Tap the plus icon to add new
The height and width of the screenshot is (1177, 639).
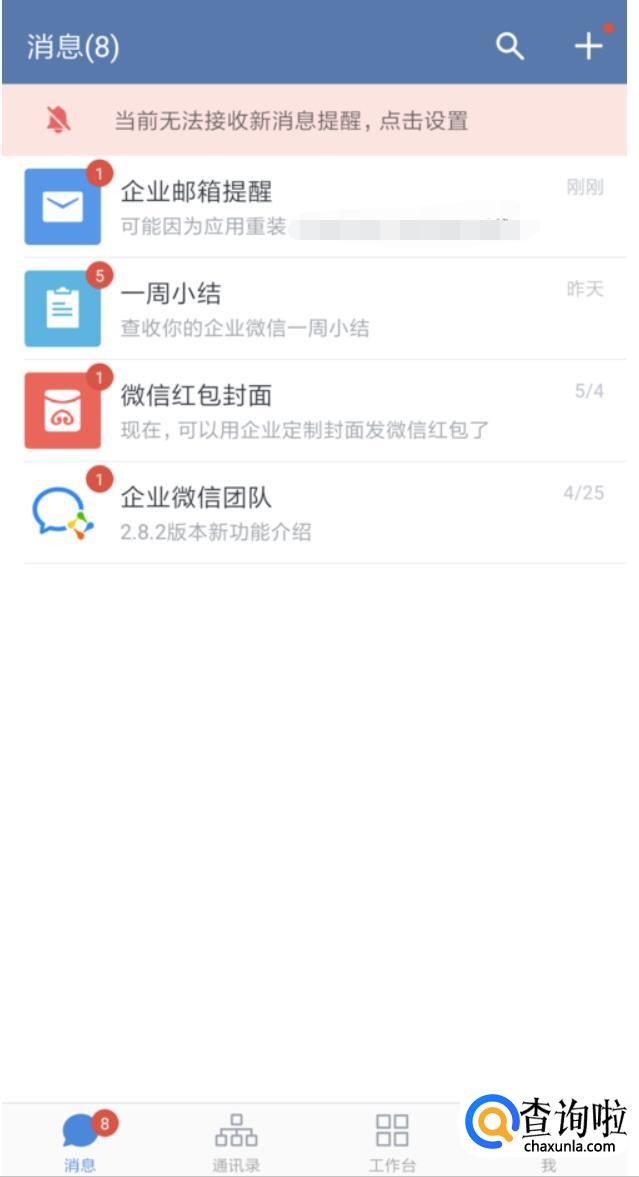point(588,46)
